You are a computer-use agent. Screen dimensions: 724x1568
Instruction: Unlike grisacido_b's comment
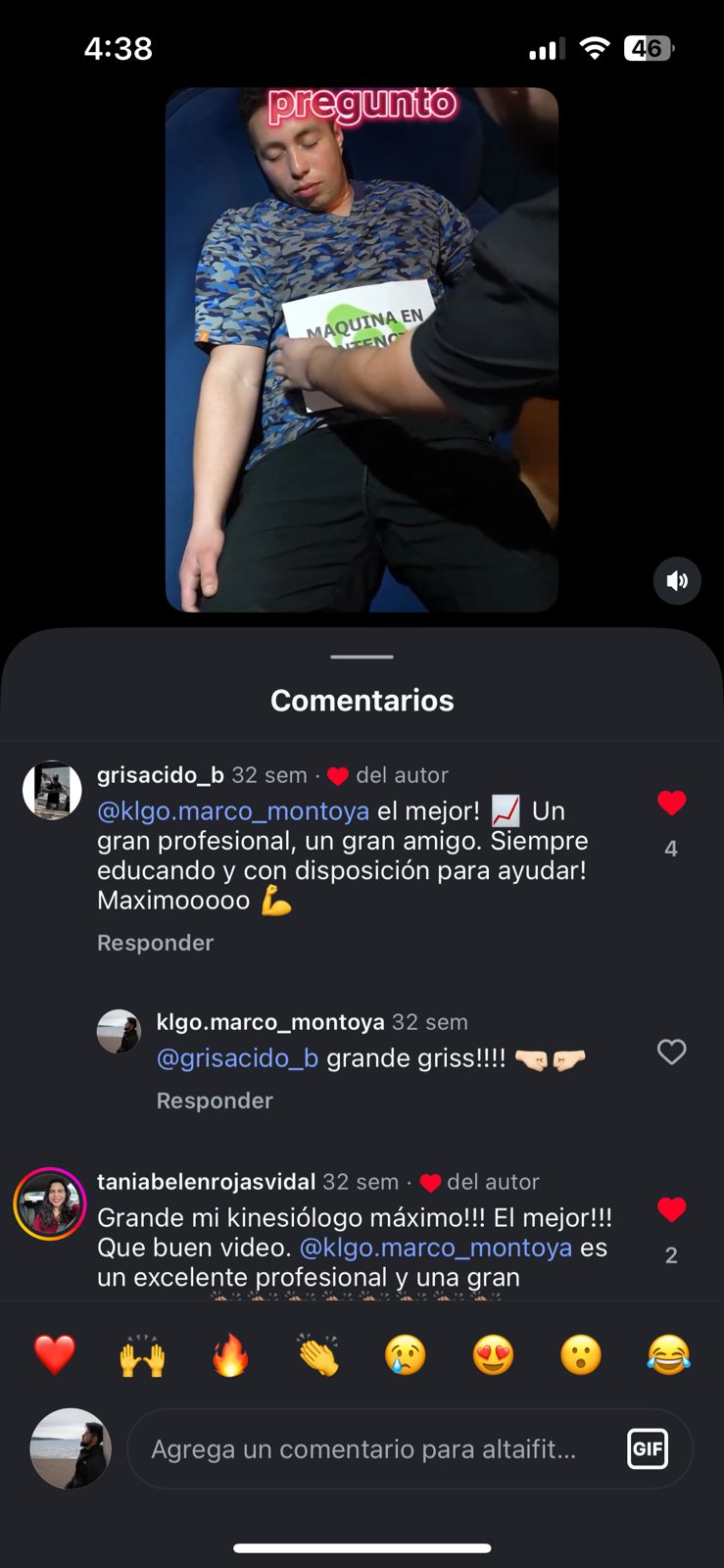coord(671,803)
